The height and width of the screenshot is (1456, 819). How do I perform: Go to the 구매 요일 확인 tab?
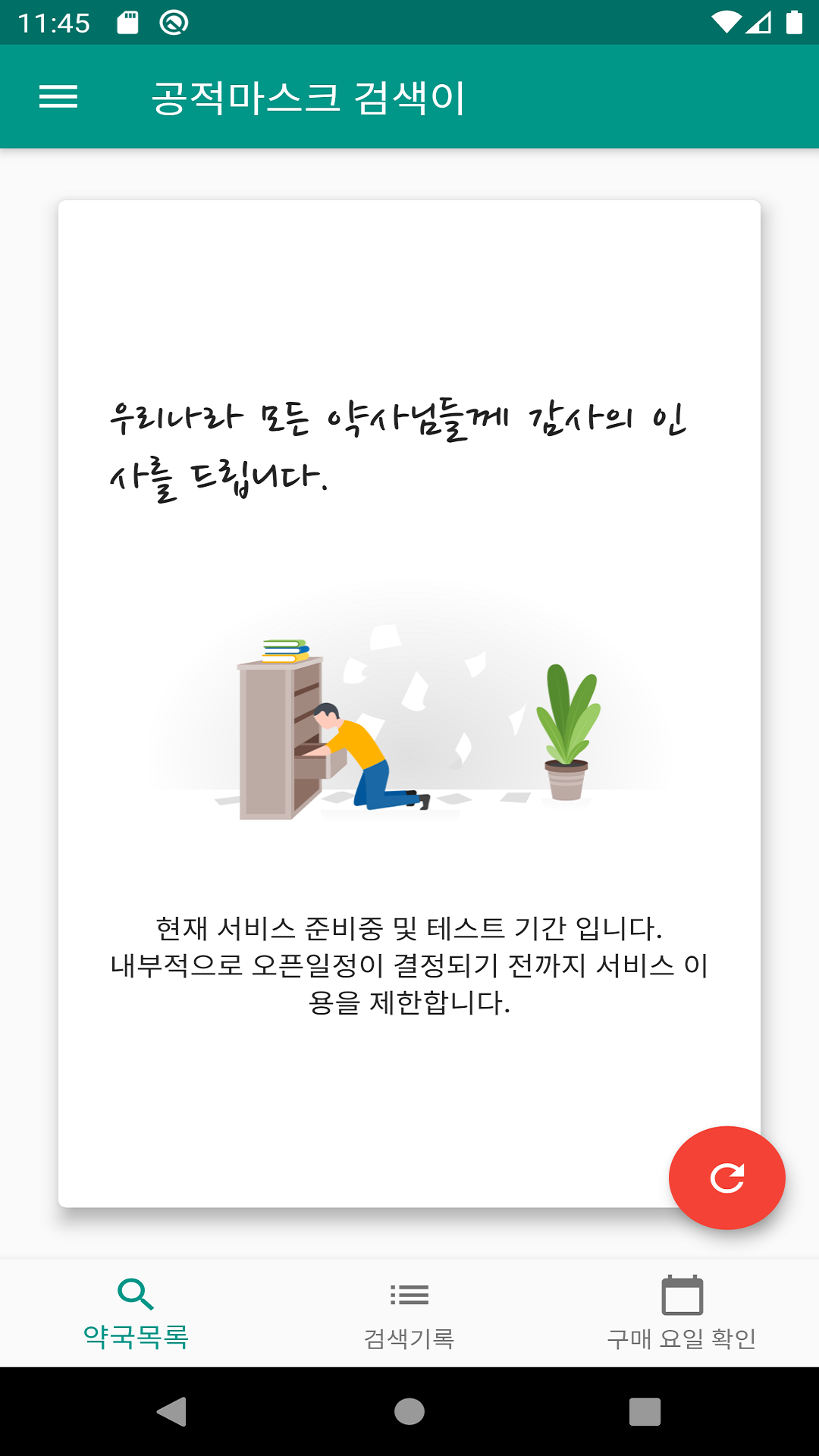pos(682,1313)
